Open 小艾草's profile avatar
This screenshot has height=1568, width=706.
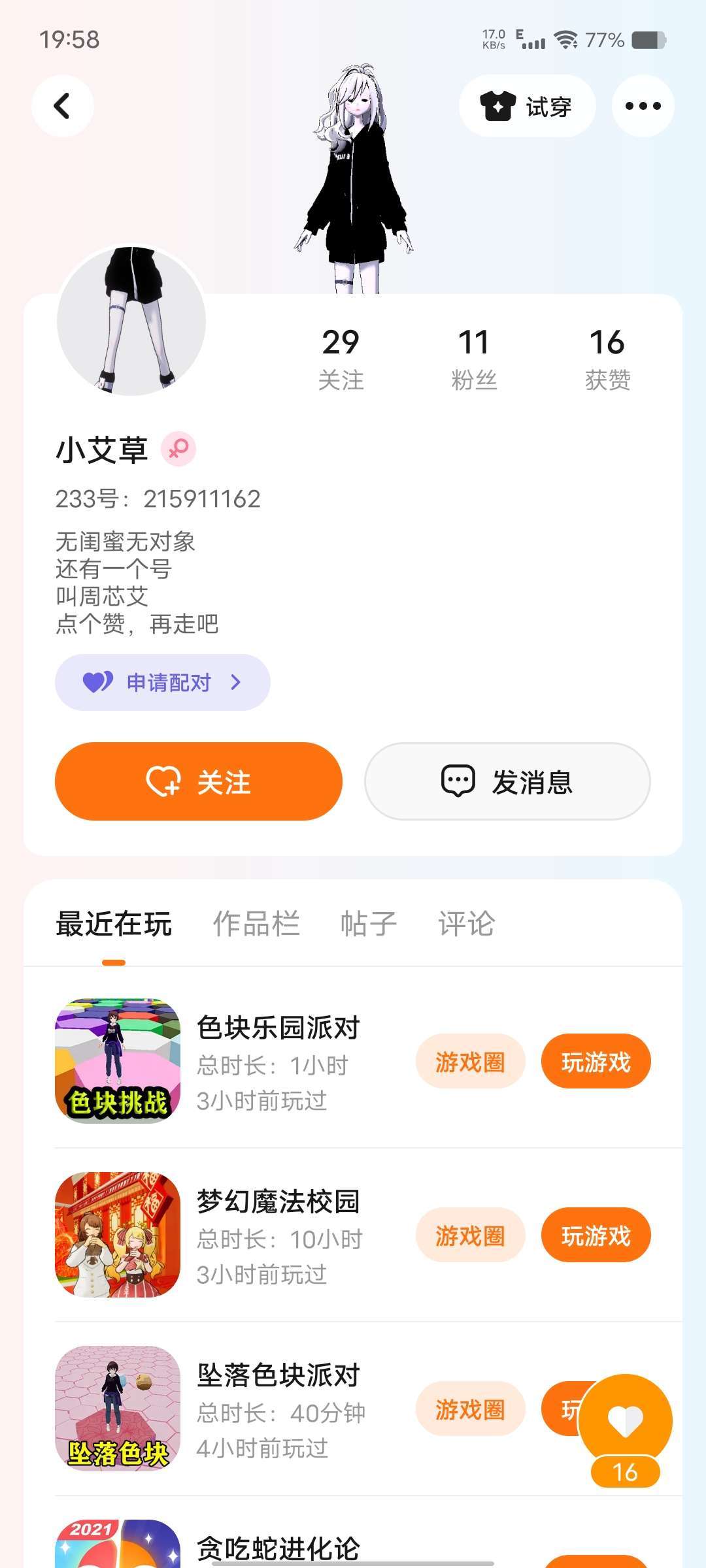click(x=131, y=320)
